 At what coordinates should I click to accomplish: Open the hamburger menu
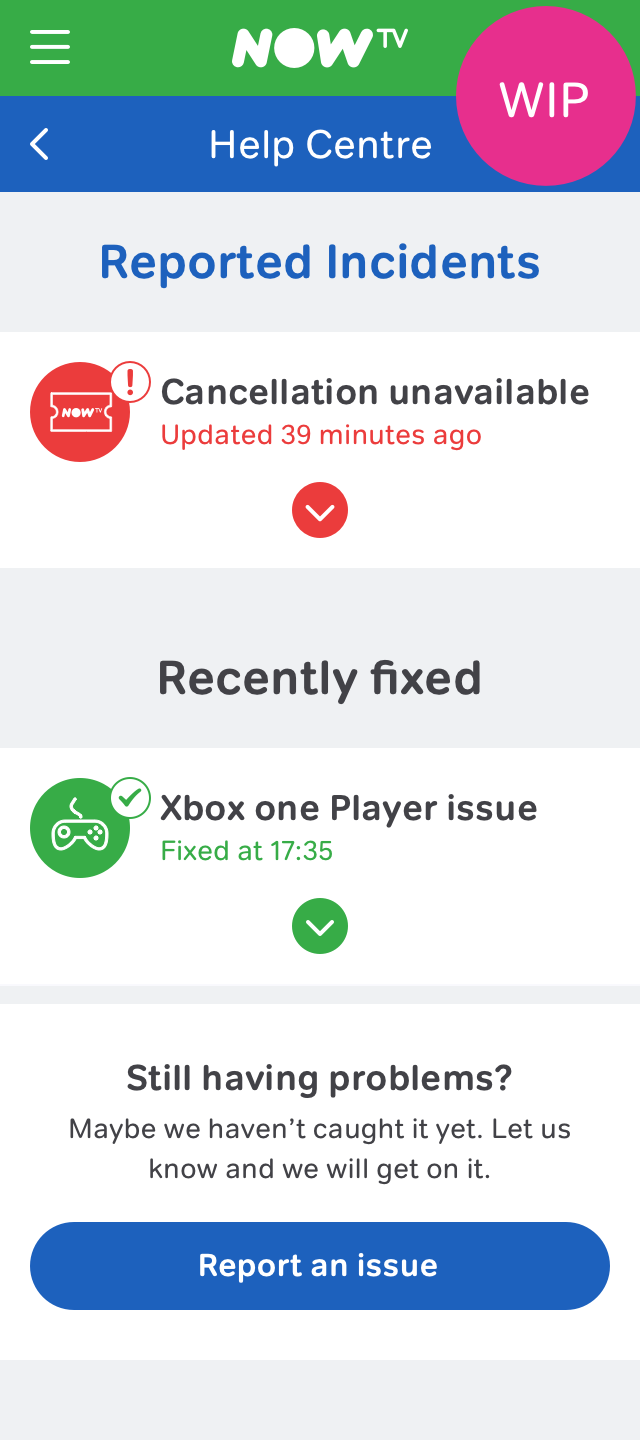click(50, 47)
